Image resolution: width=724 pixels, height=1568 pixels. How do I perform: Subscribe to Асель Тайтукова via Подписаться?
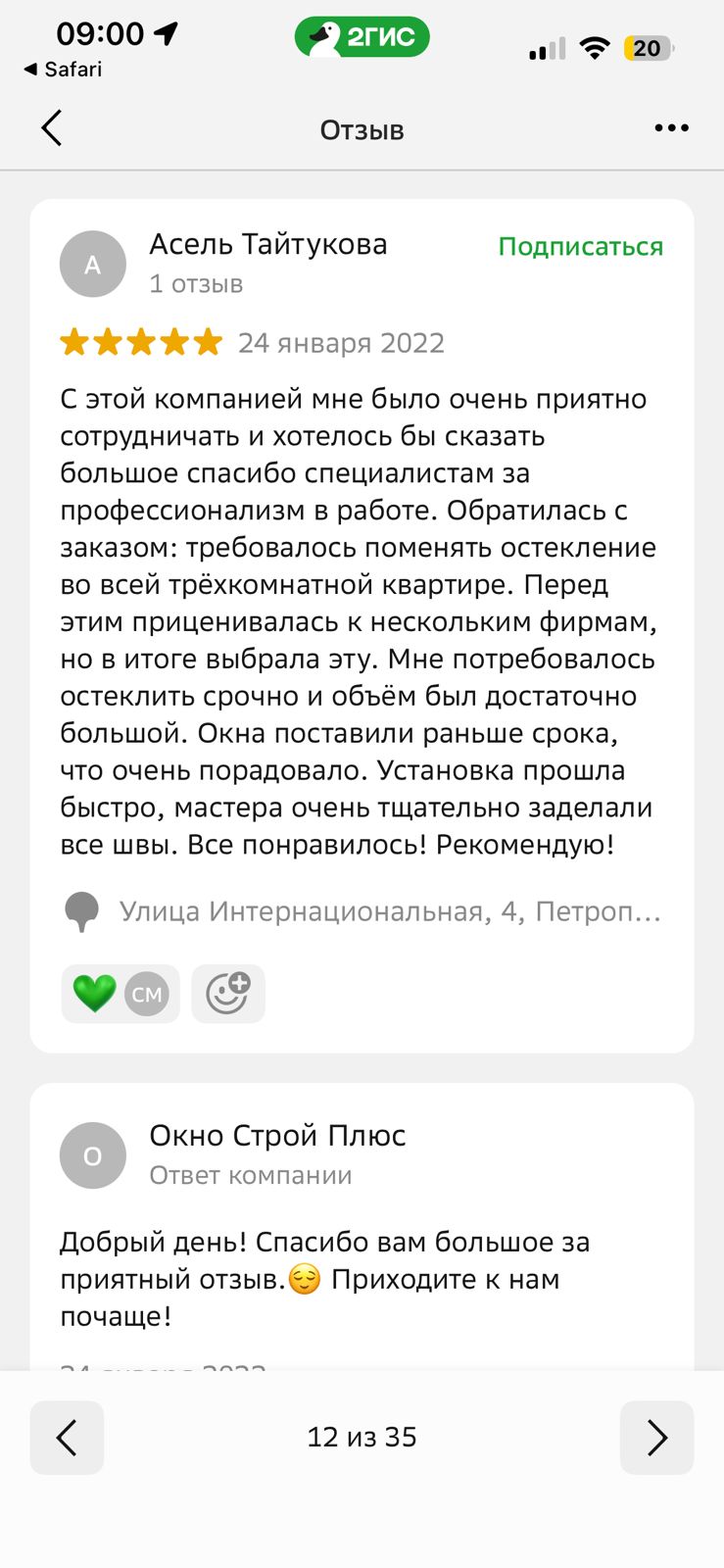point(580,246)
